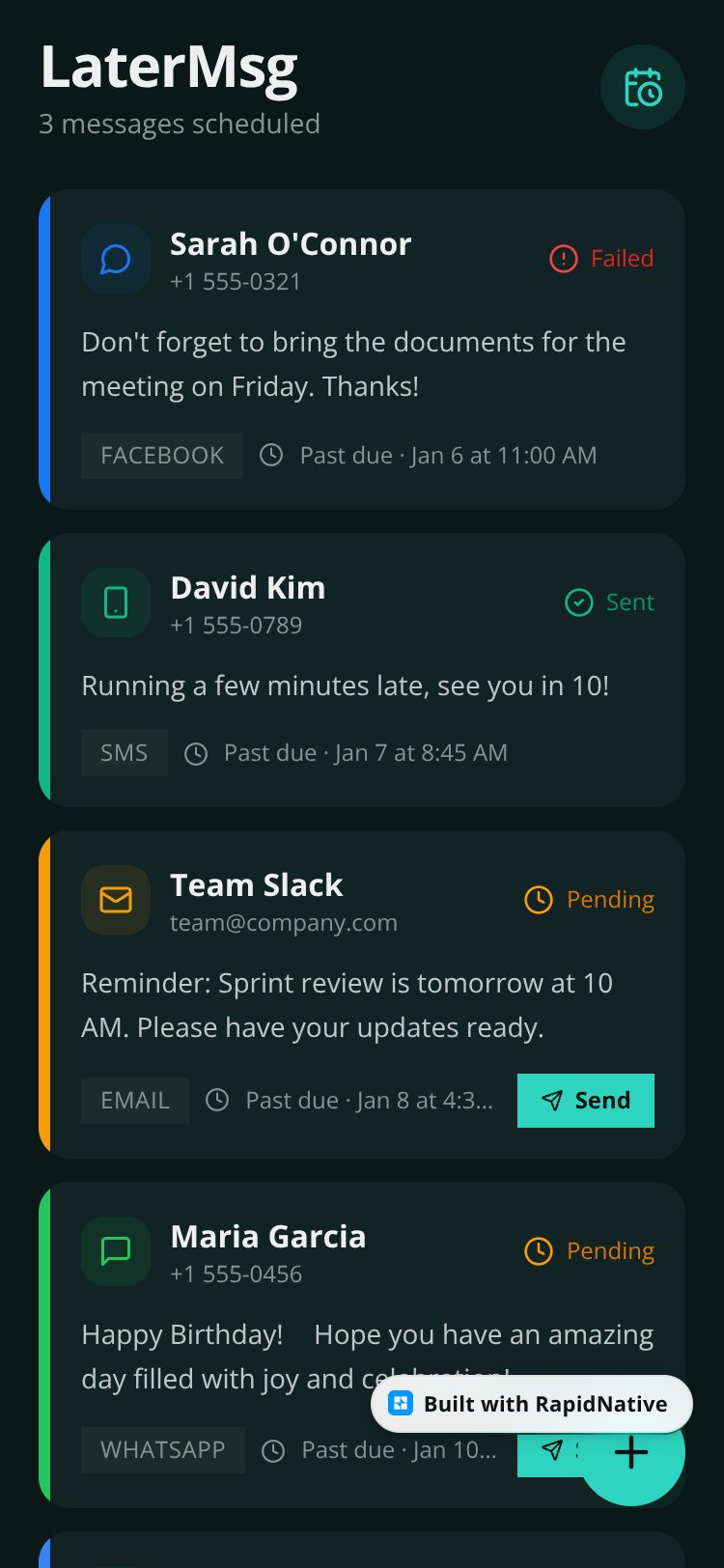Screen dimensions: 724x1568
Task: Open the scheduled calendar clock icon
Action: pos(643,87)
